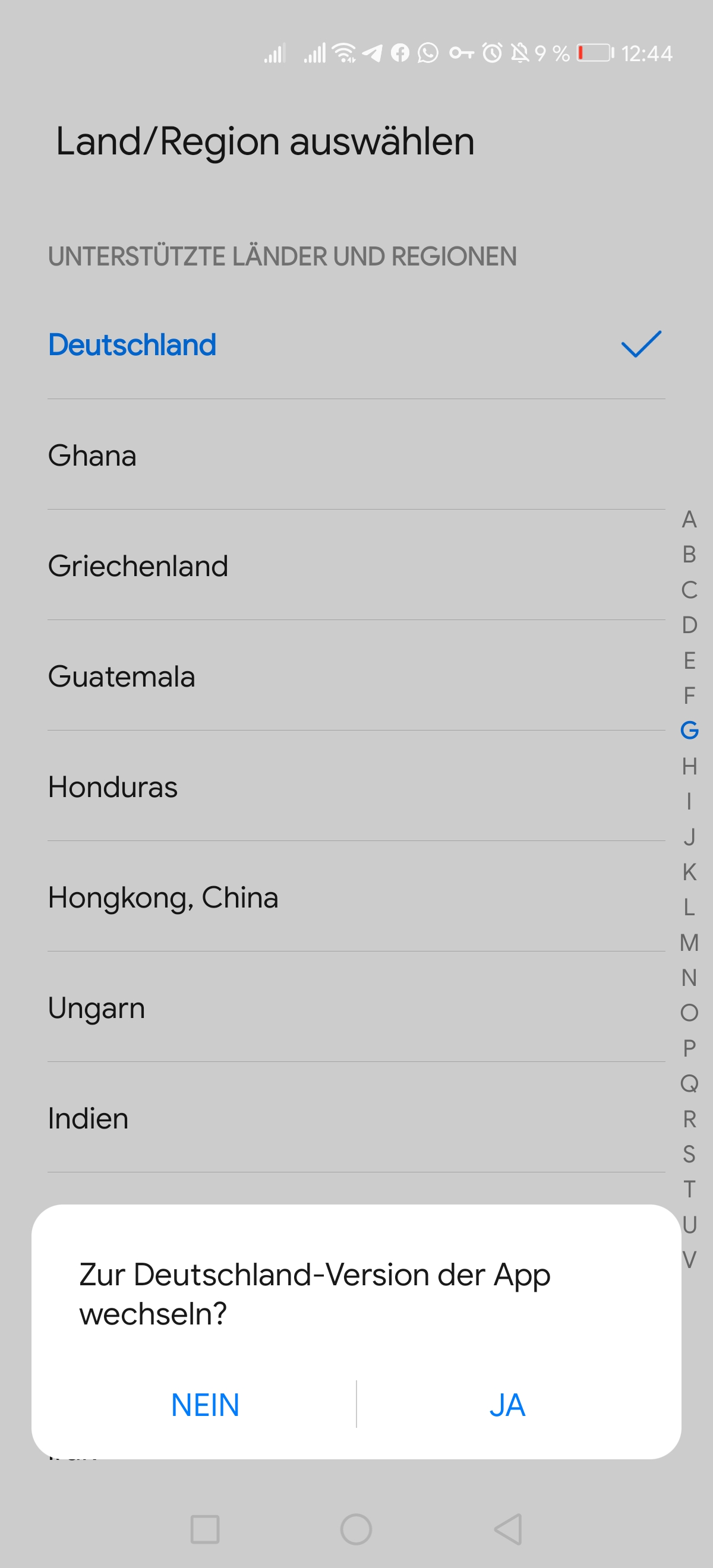The height and width of the screenshot is (1568, 713).
Task: Select Hongkong, China as region
Action: 356,897
